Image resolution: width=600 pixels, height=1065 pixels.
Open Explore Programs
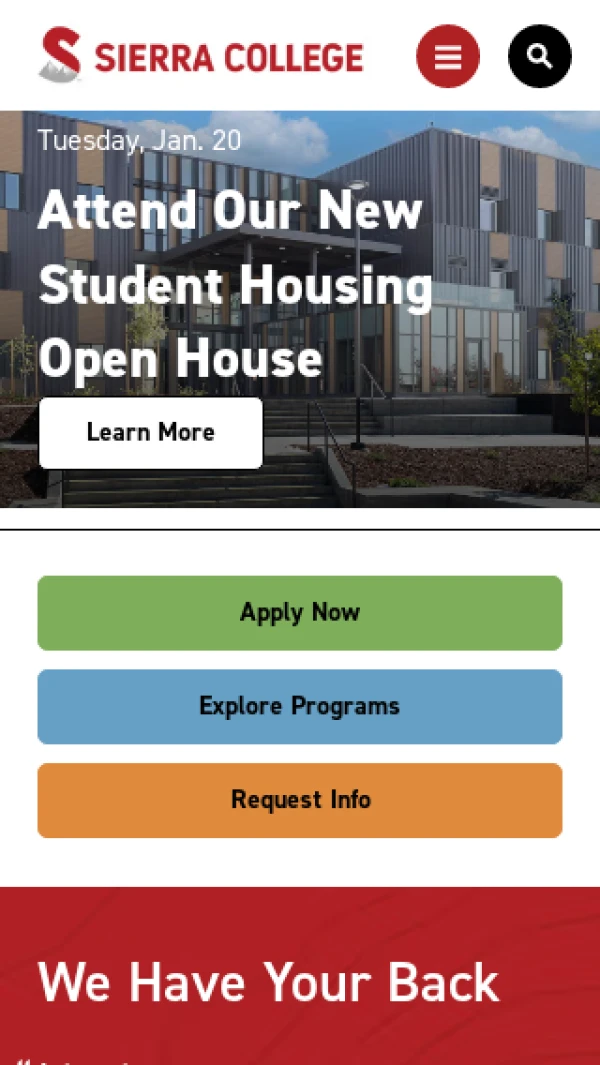(x=300, y=706)
